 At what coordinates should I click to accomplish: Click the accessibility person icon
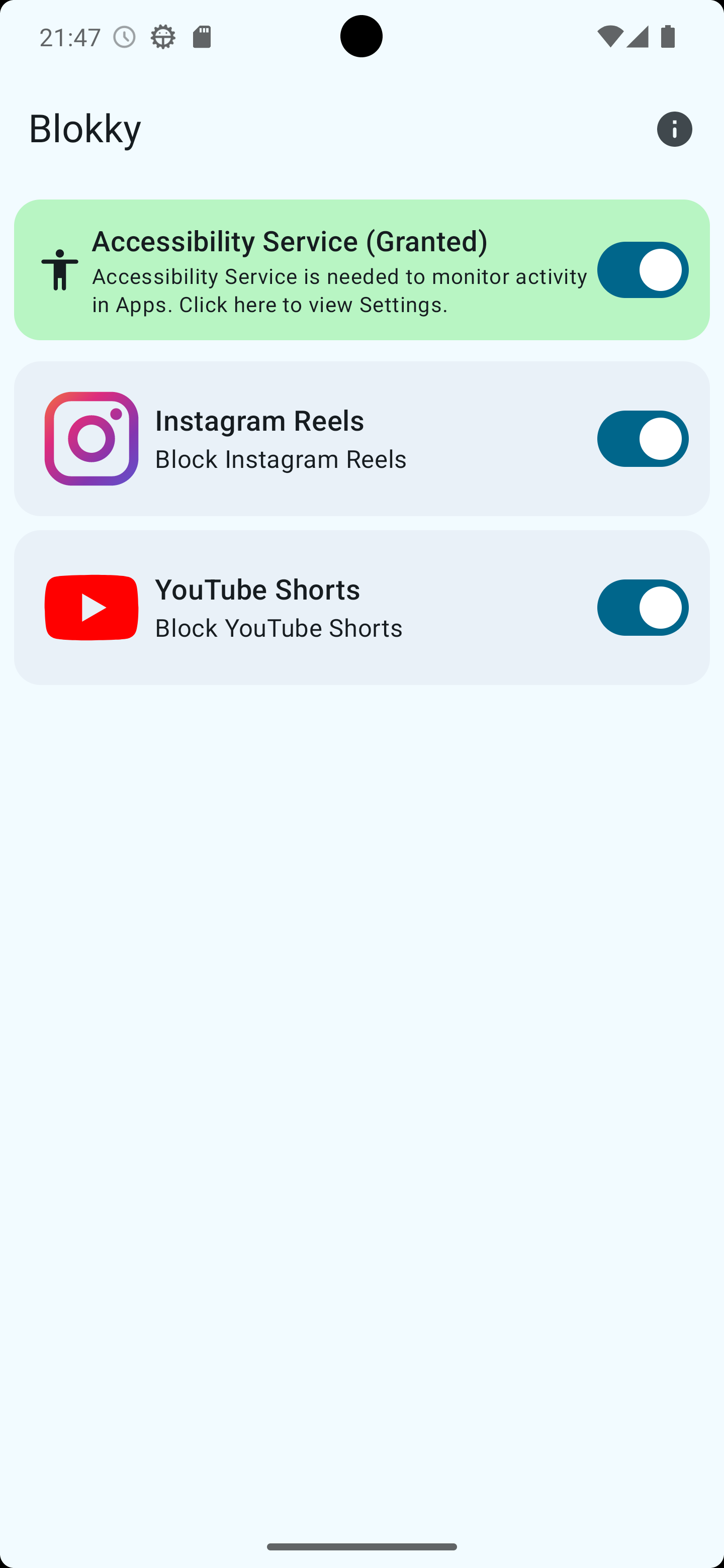[x=60, y=270]
